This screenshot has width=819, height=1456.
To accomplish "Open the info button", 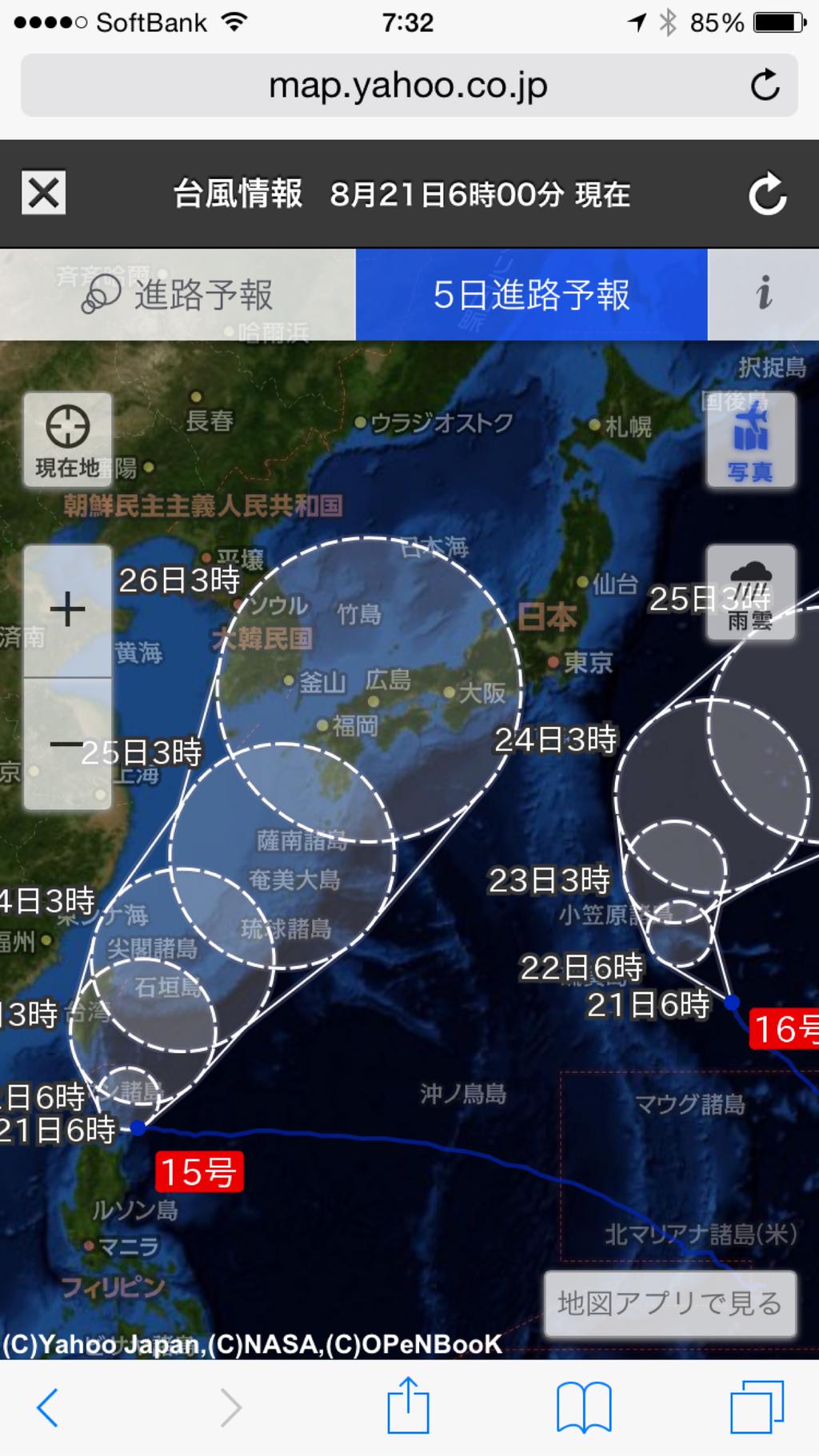I will click(764, 293).
